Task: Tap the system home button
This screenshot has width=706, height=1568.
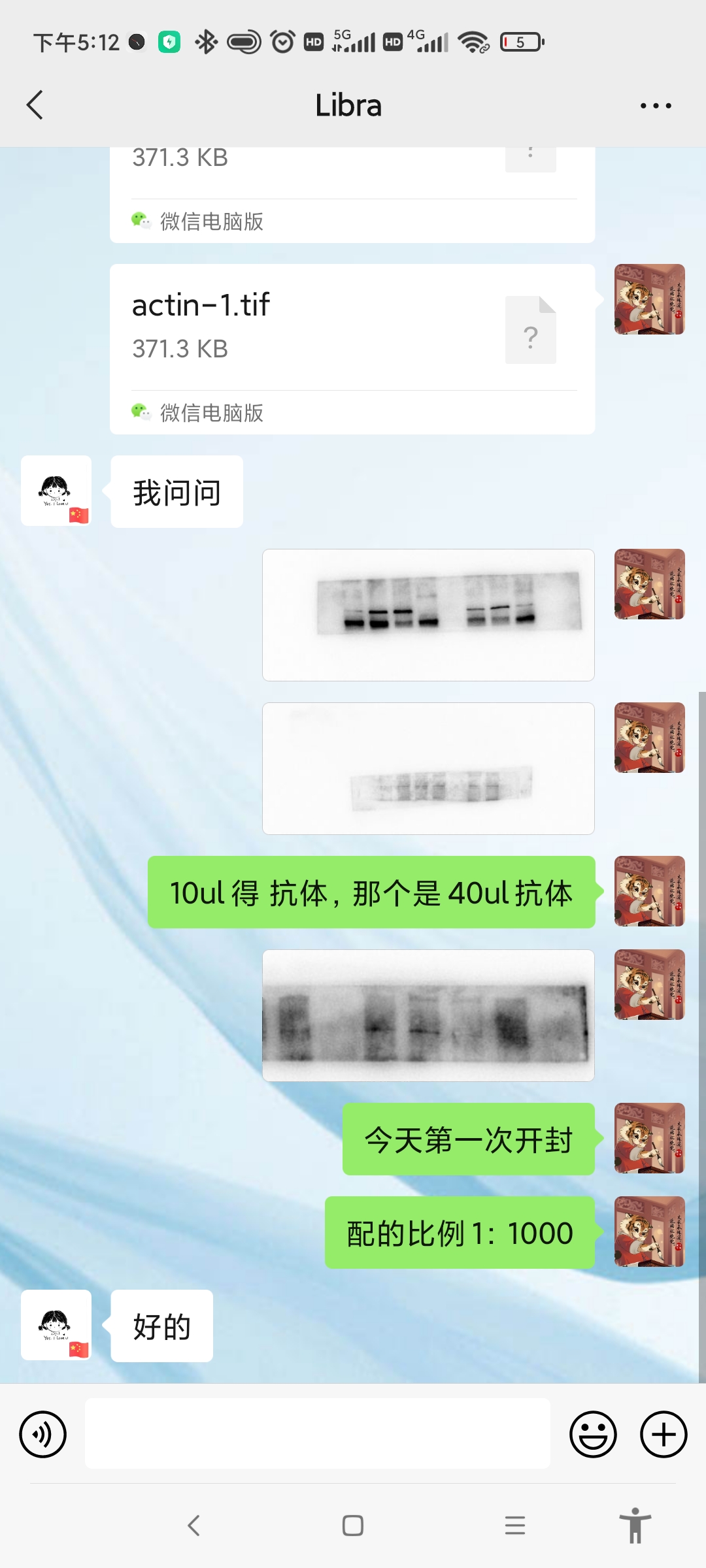Action: click(353, 1526)
